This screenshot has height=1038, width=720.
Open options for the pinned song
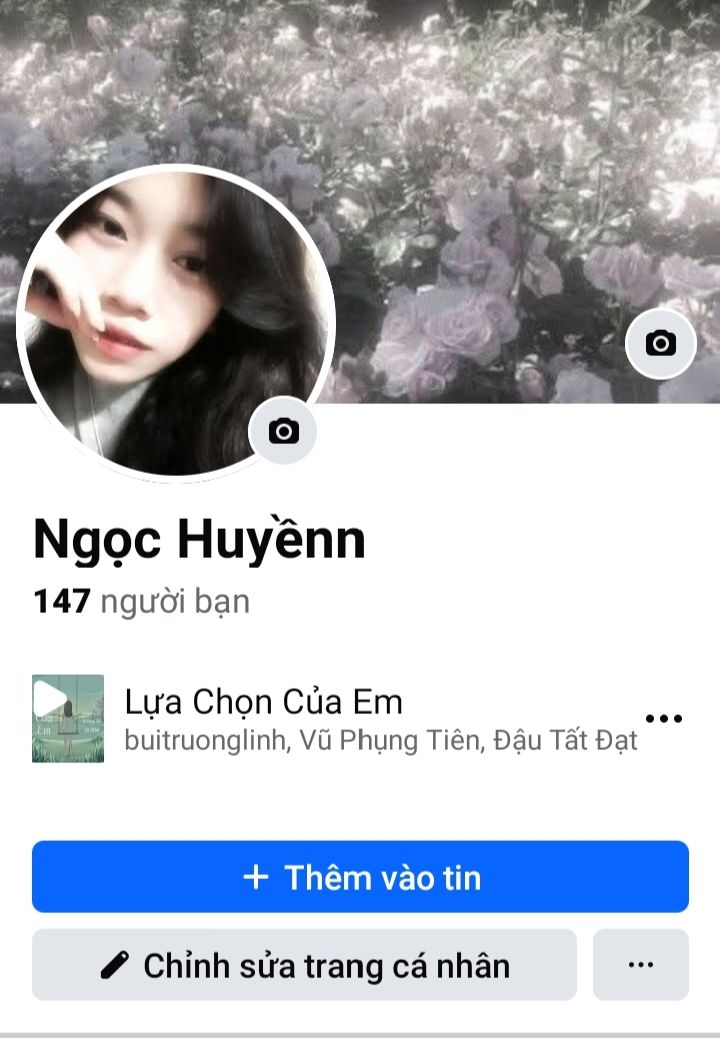(664, 718)
